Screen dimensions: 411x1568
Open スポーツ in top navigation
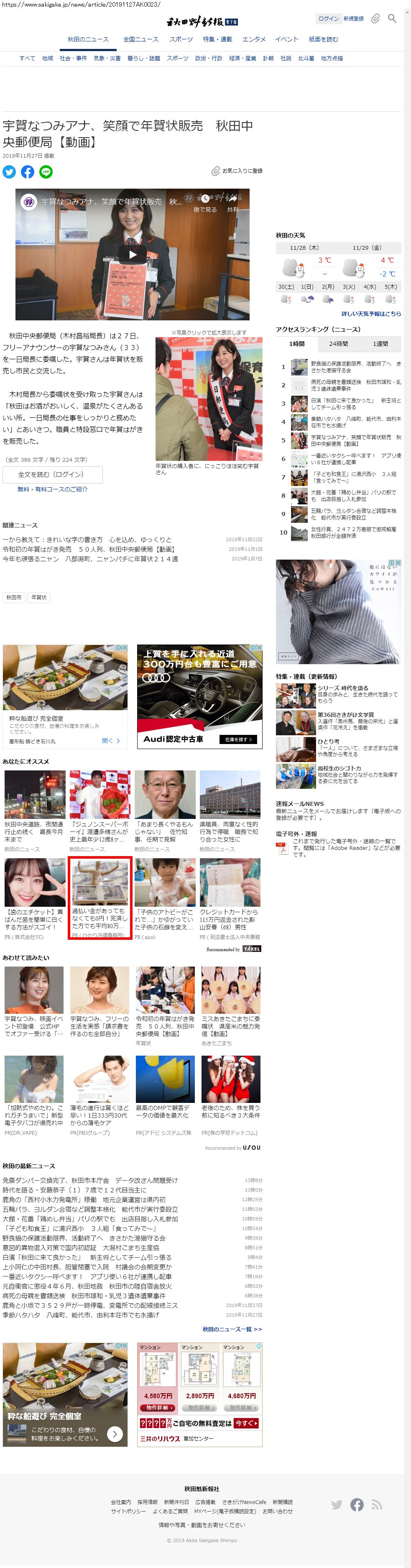tap(181, 40)
